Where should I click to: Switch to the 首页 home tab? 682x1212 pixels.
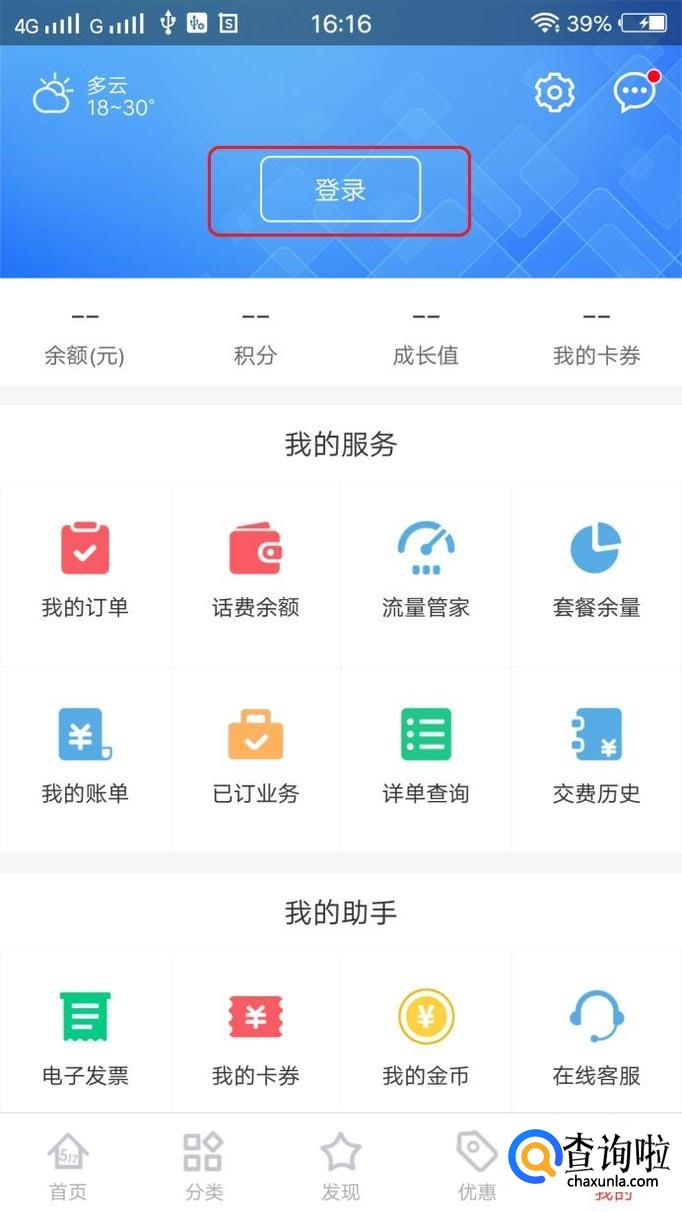(x=68, y=1165)
